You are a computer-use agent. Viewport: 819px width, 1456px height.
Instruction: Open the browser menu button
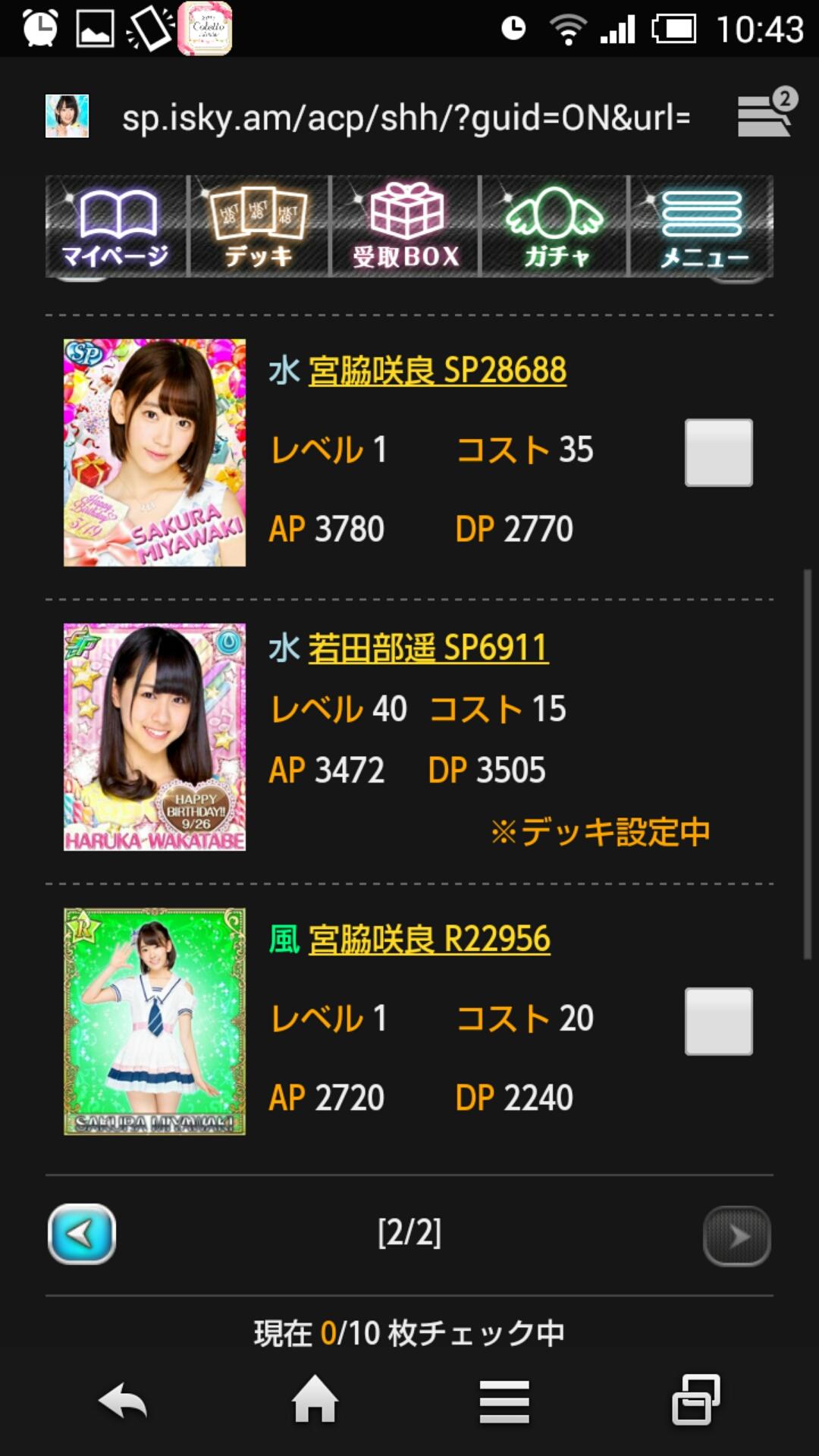point(504,1401)
